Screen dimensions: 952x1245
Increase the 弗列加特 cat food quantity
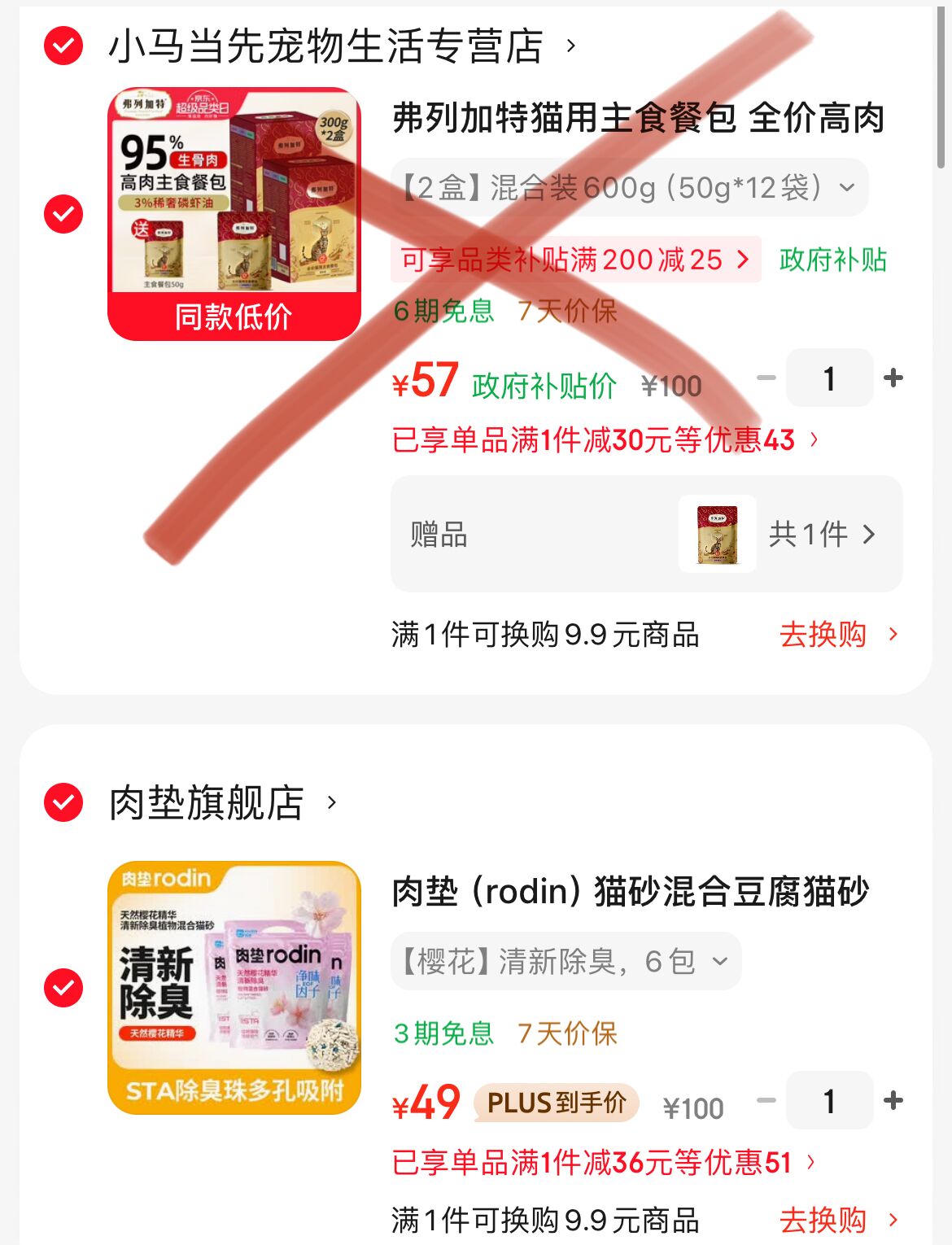(x=893, y=378)
